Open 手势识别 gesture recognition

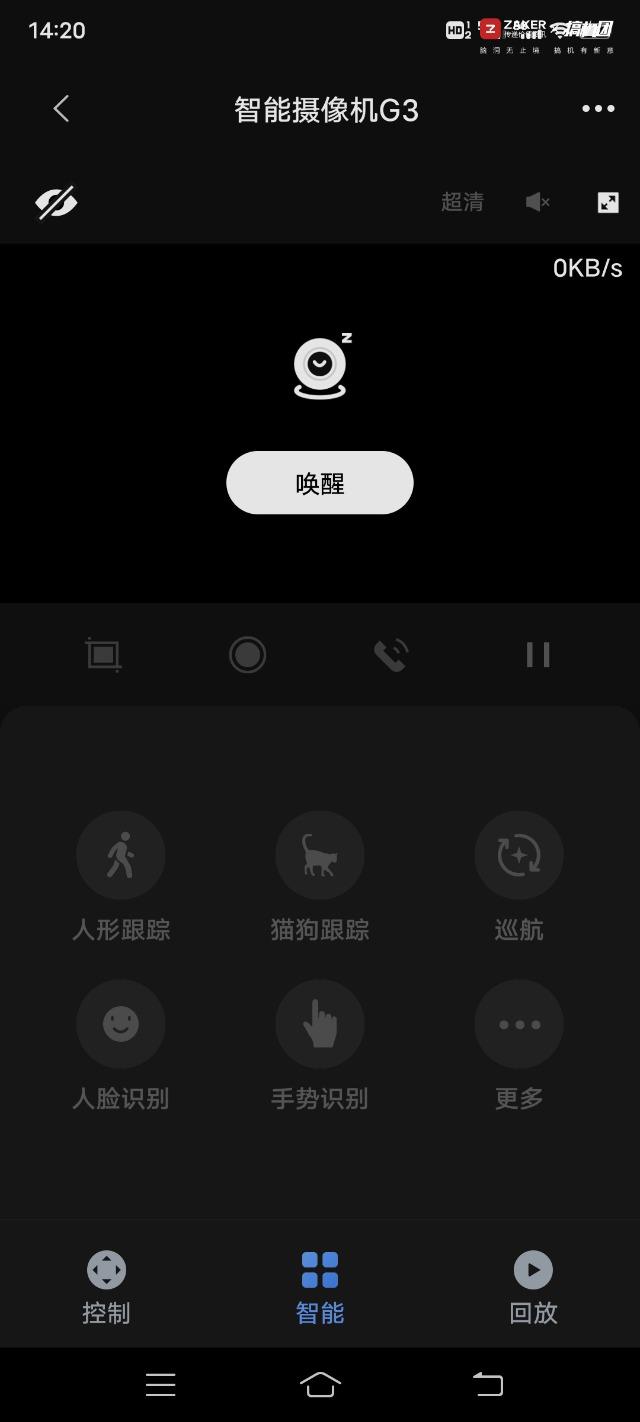coord(320,1046)
